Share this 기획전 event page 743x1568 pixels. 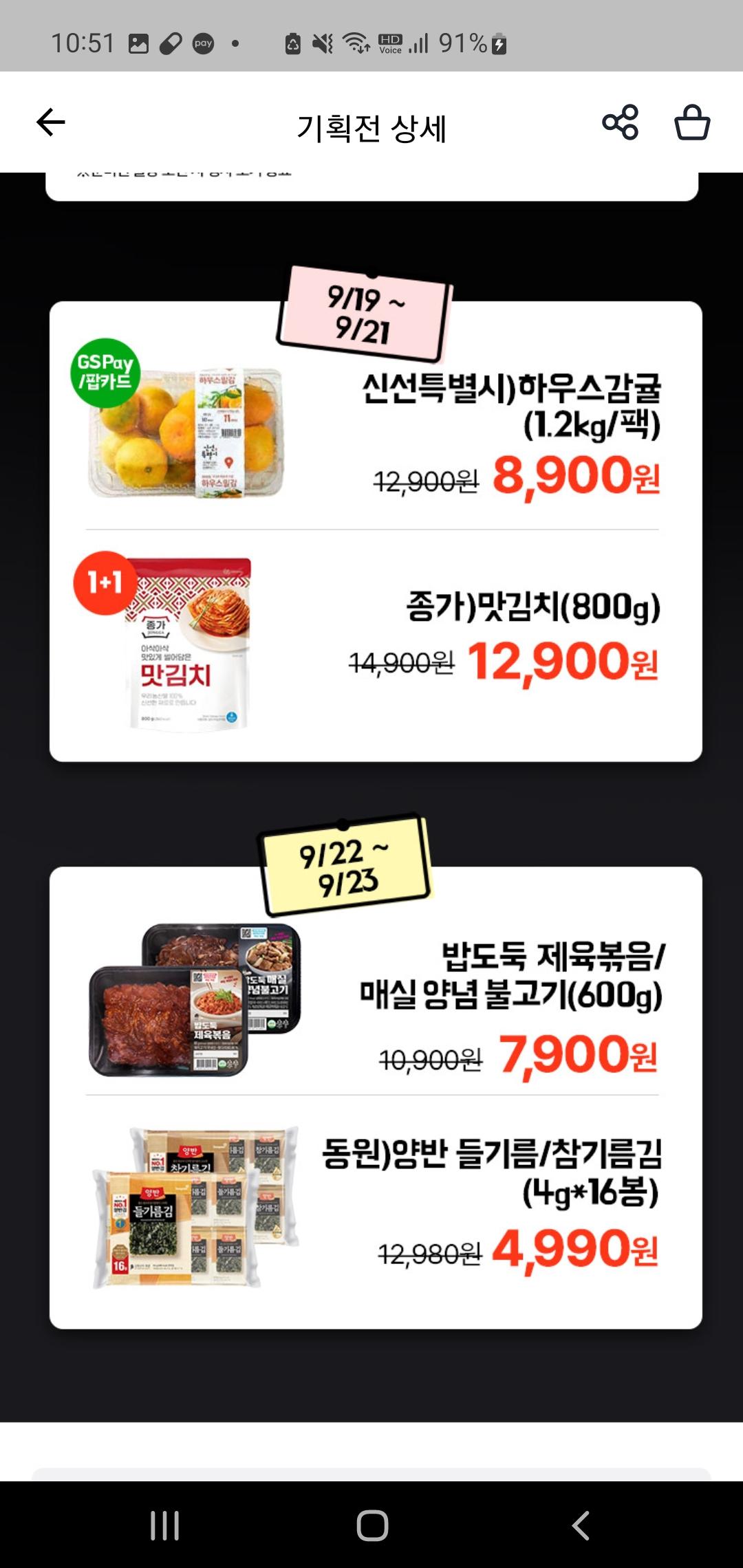(620, 123)
